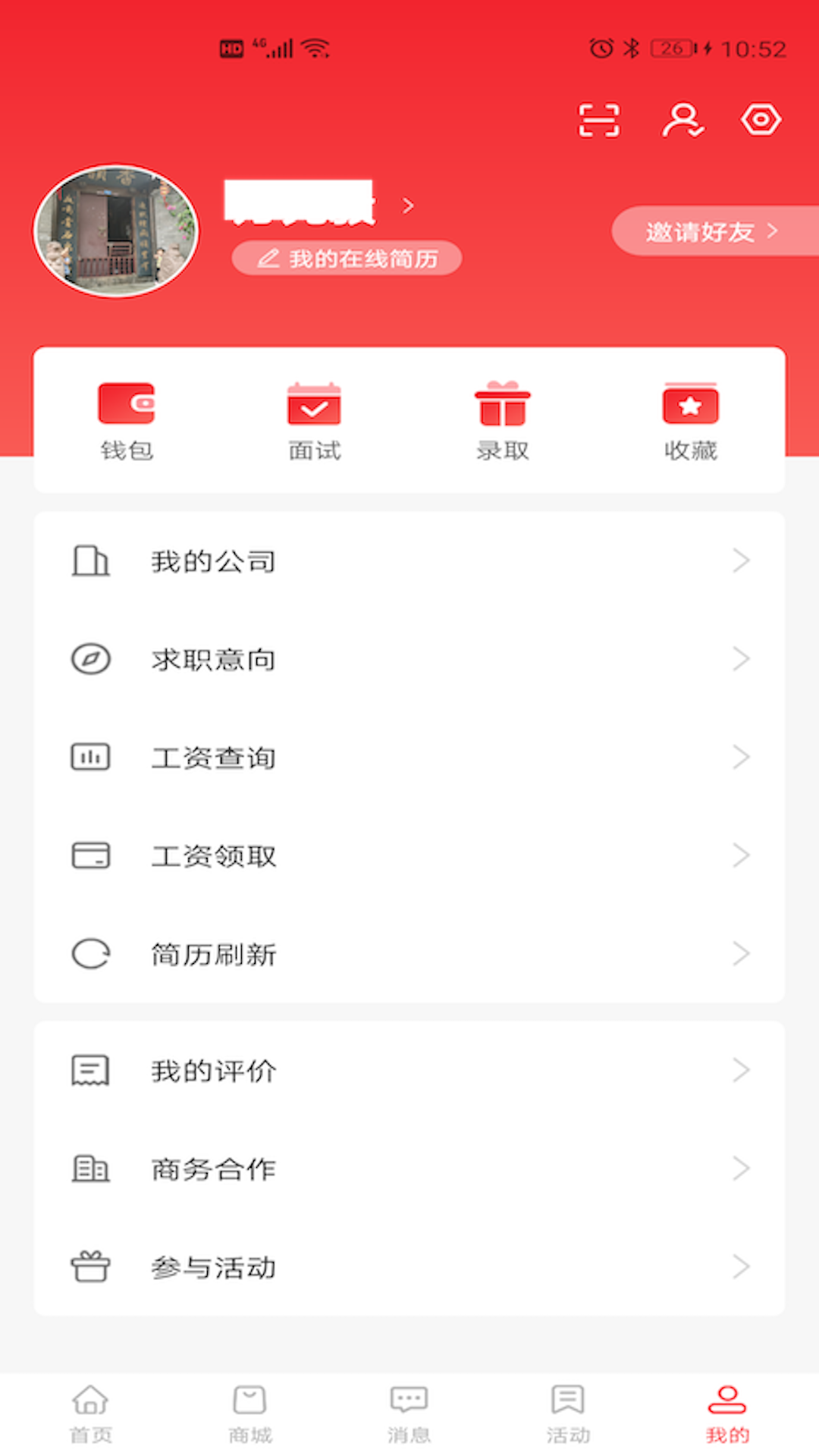The image size is (819, 1456).
Task: Expand the 求职意向 row chevron
Action: click(741, 659)
